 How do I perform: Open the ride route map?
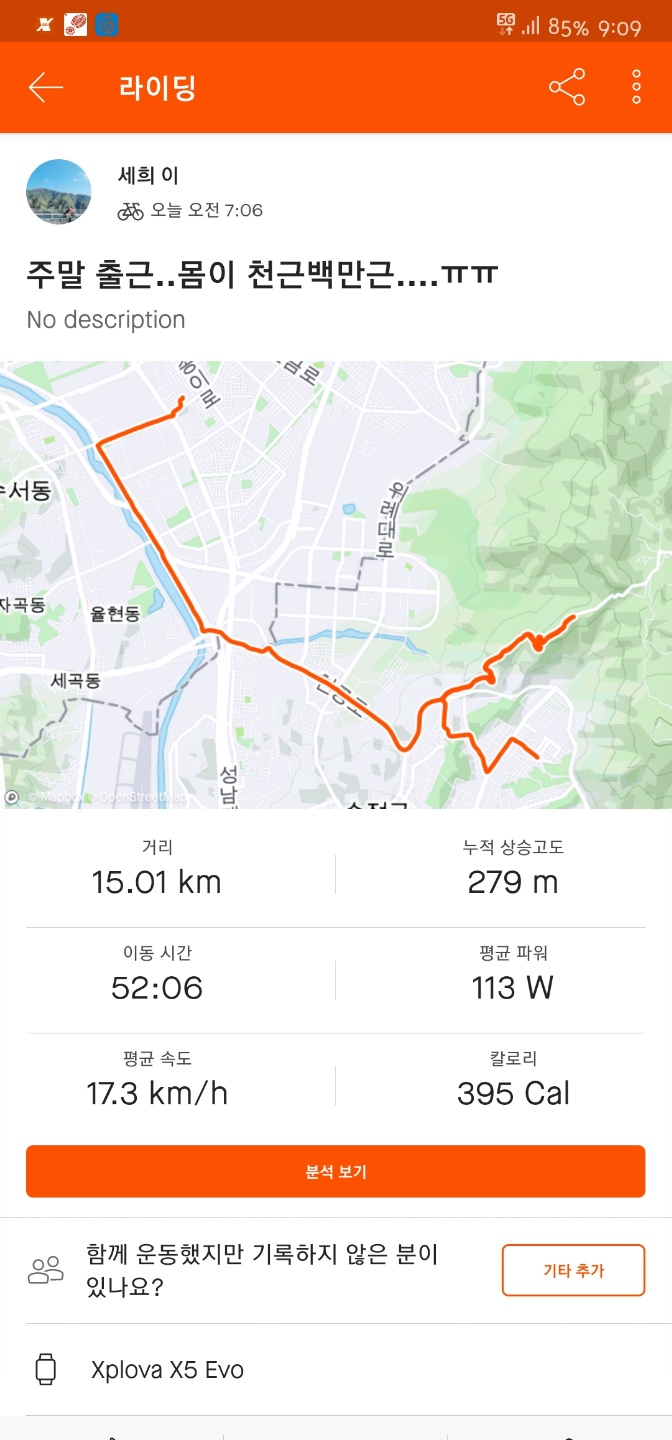tap(336, 584)
